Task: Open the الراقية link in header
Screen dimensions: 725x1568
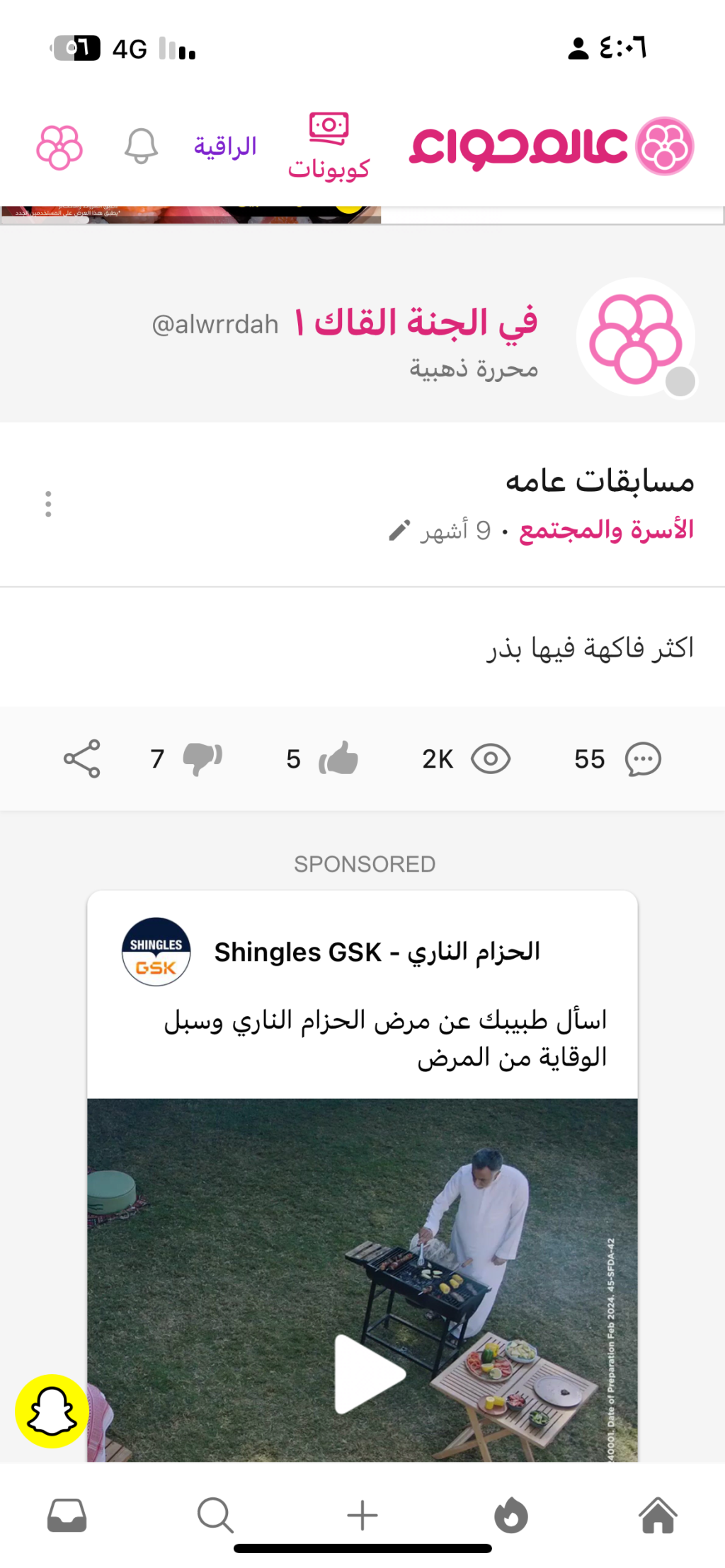Action: coord(225,146)
